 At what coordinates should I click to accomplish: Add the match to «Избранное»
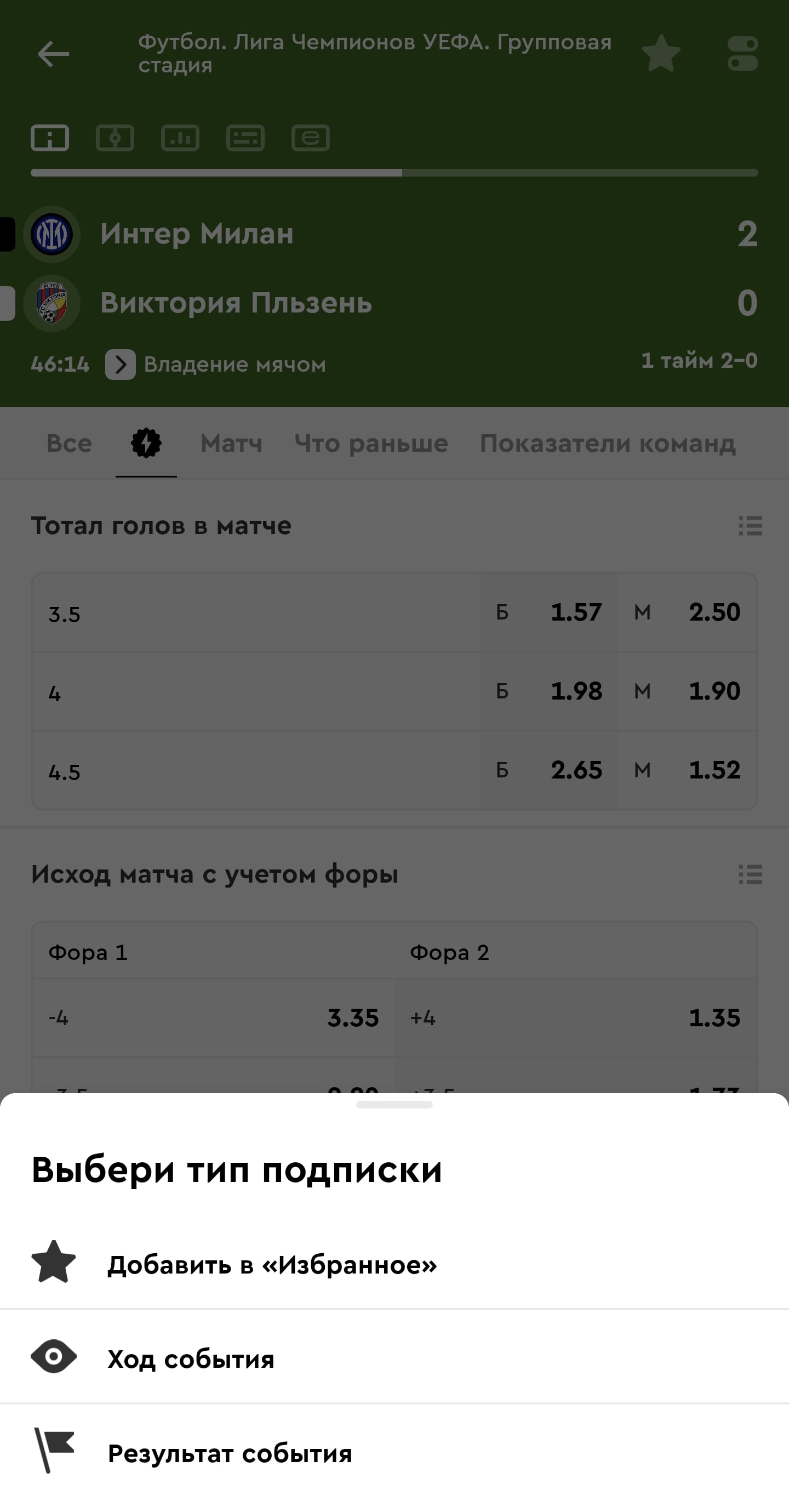pos(272,1264)
